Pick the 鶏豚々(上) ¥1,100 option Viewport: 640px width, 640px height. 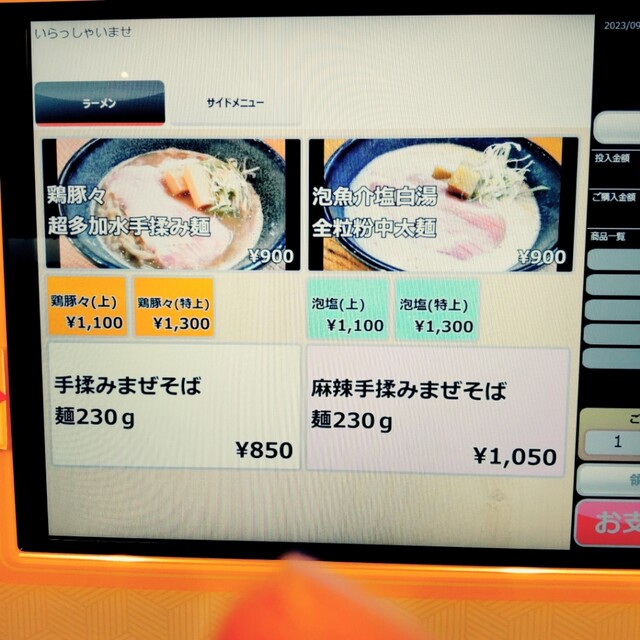87,308
